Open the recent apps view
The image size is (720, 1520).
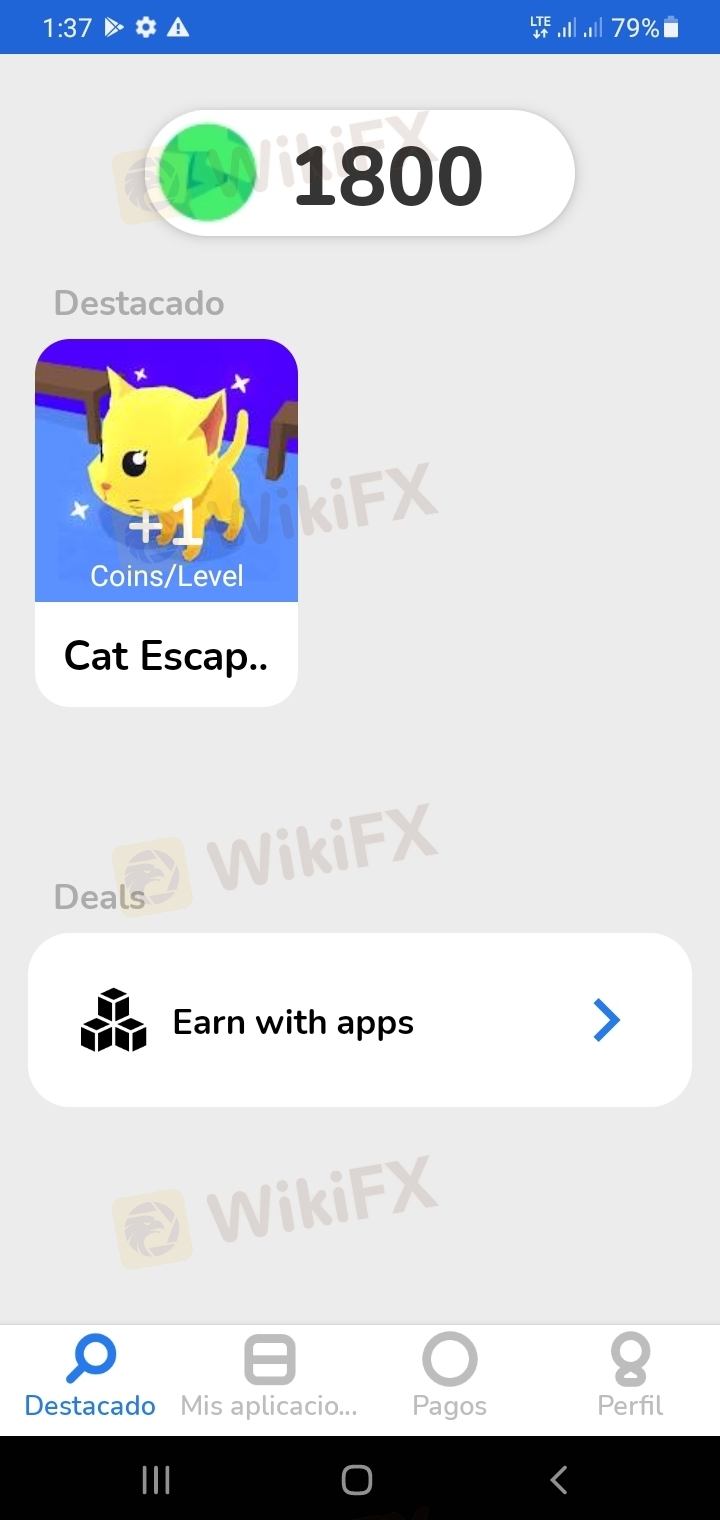[x=156, y=1480]
